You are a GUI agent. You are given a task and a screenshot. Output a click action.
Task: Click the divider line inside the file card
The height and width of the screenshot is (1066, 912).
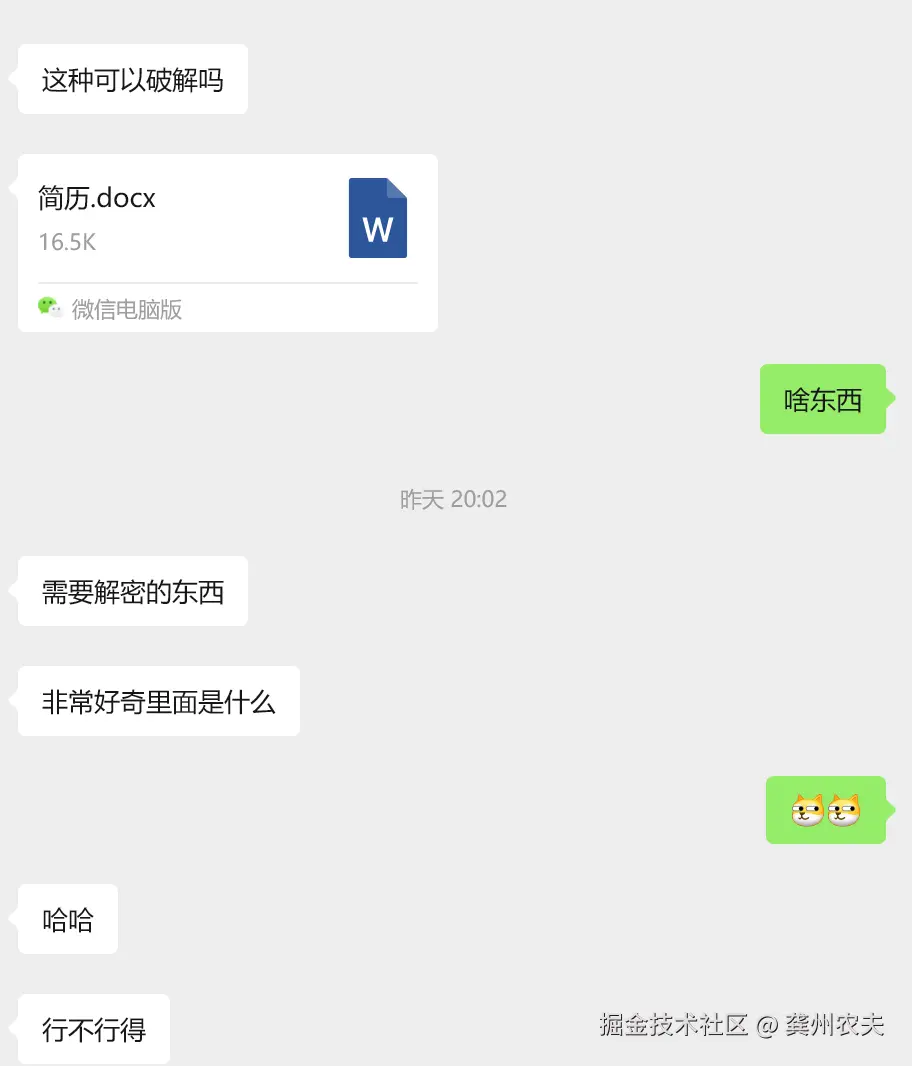[225, 280]
